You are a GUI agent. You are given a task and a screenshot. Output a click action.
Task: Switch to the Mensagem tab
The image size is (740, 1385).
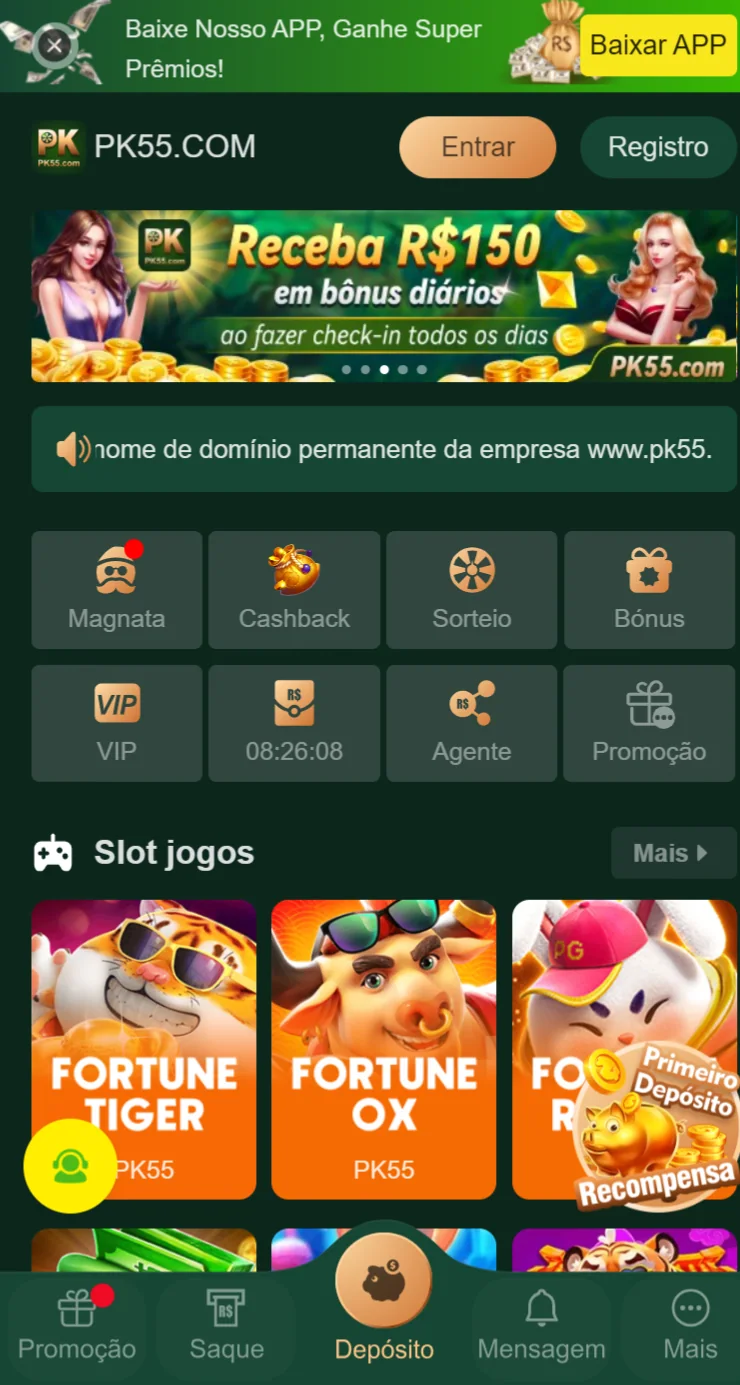(541, 1325)
